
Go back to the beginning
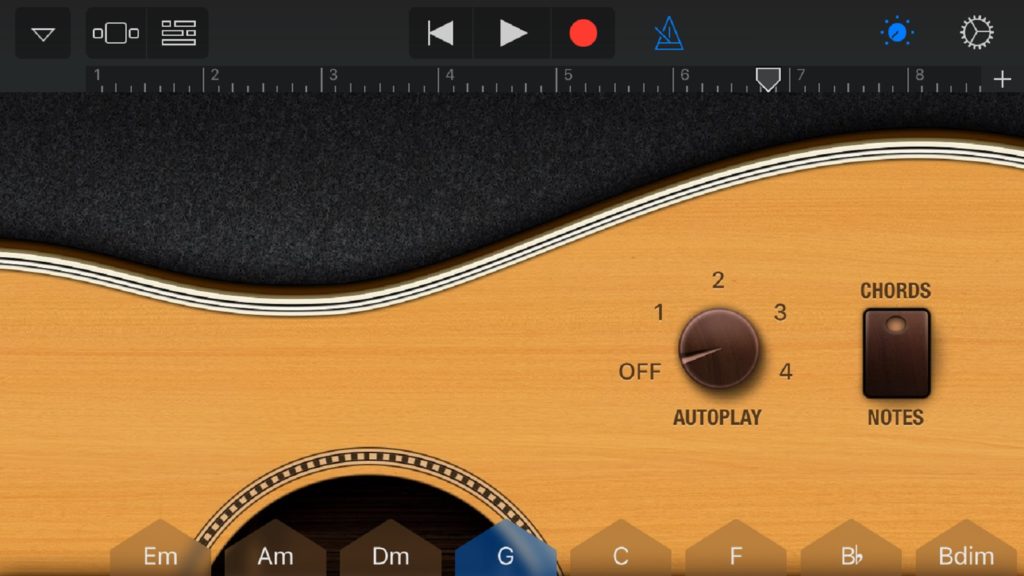point(440,34)
